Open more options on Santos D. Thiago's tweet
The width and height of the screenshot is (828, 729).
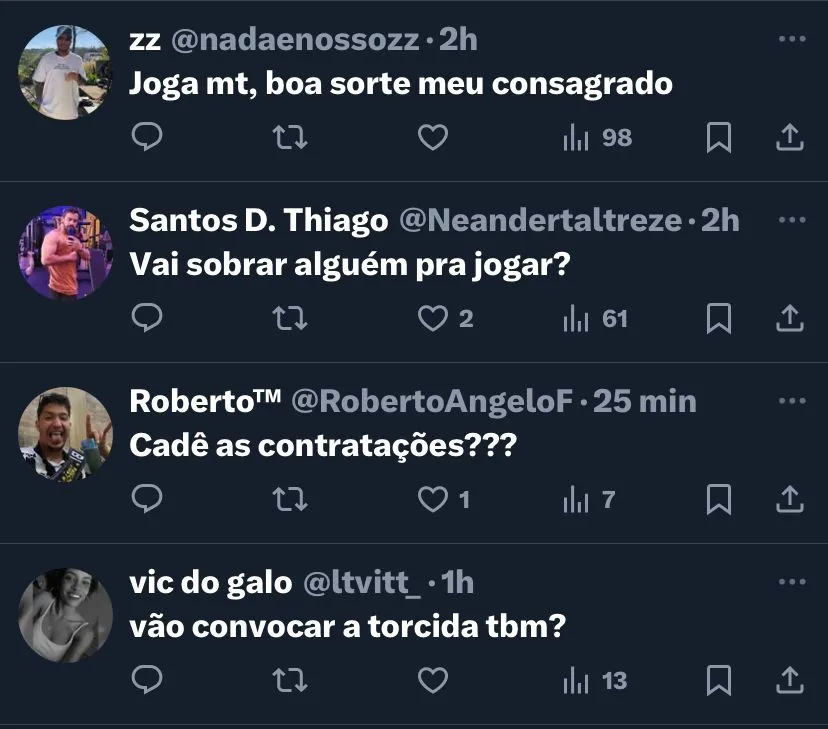click(x=791, y=220)
